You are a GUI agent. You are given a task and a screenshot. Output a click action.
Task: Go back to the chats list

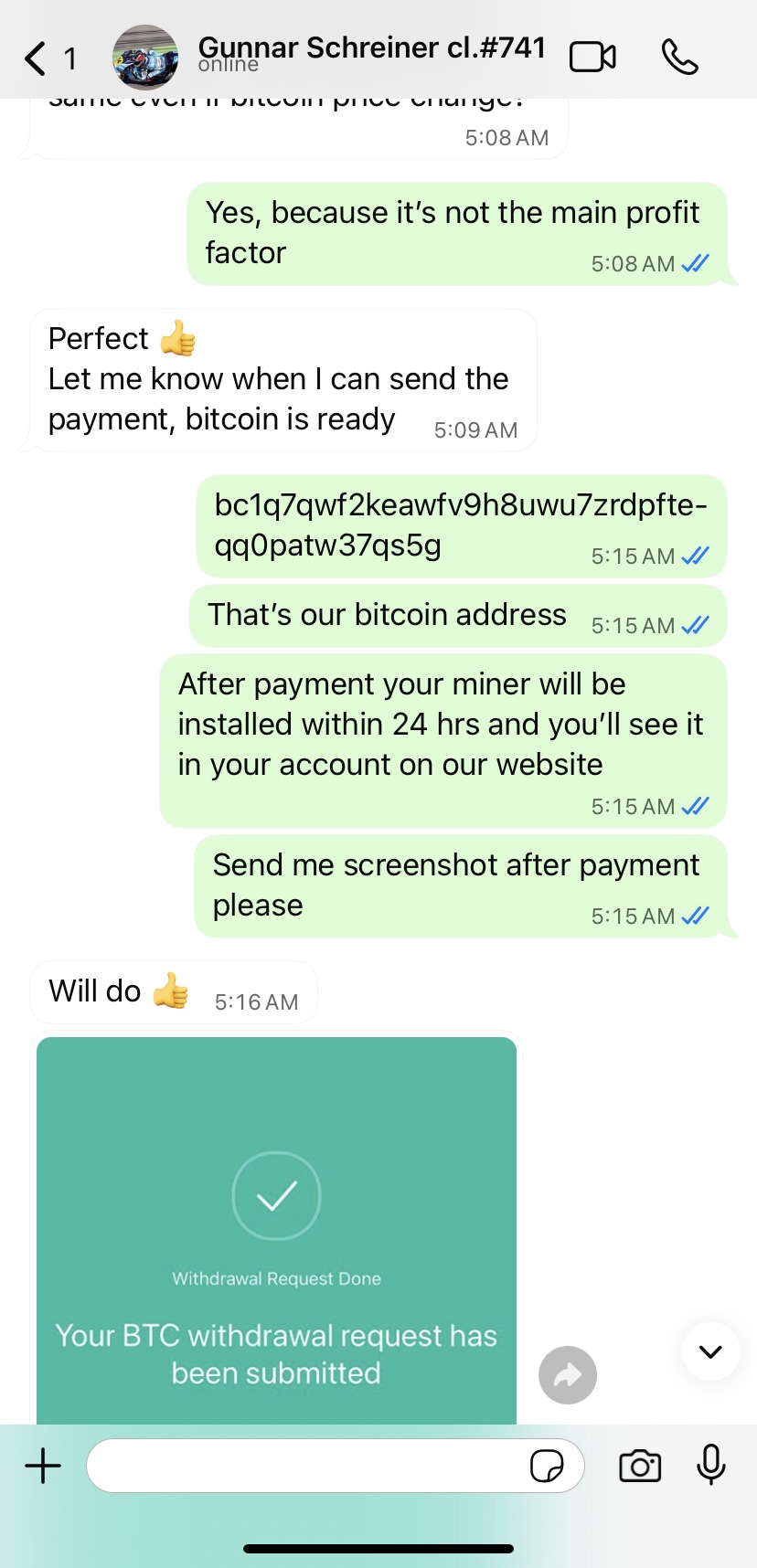tap(37, 58)
